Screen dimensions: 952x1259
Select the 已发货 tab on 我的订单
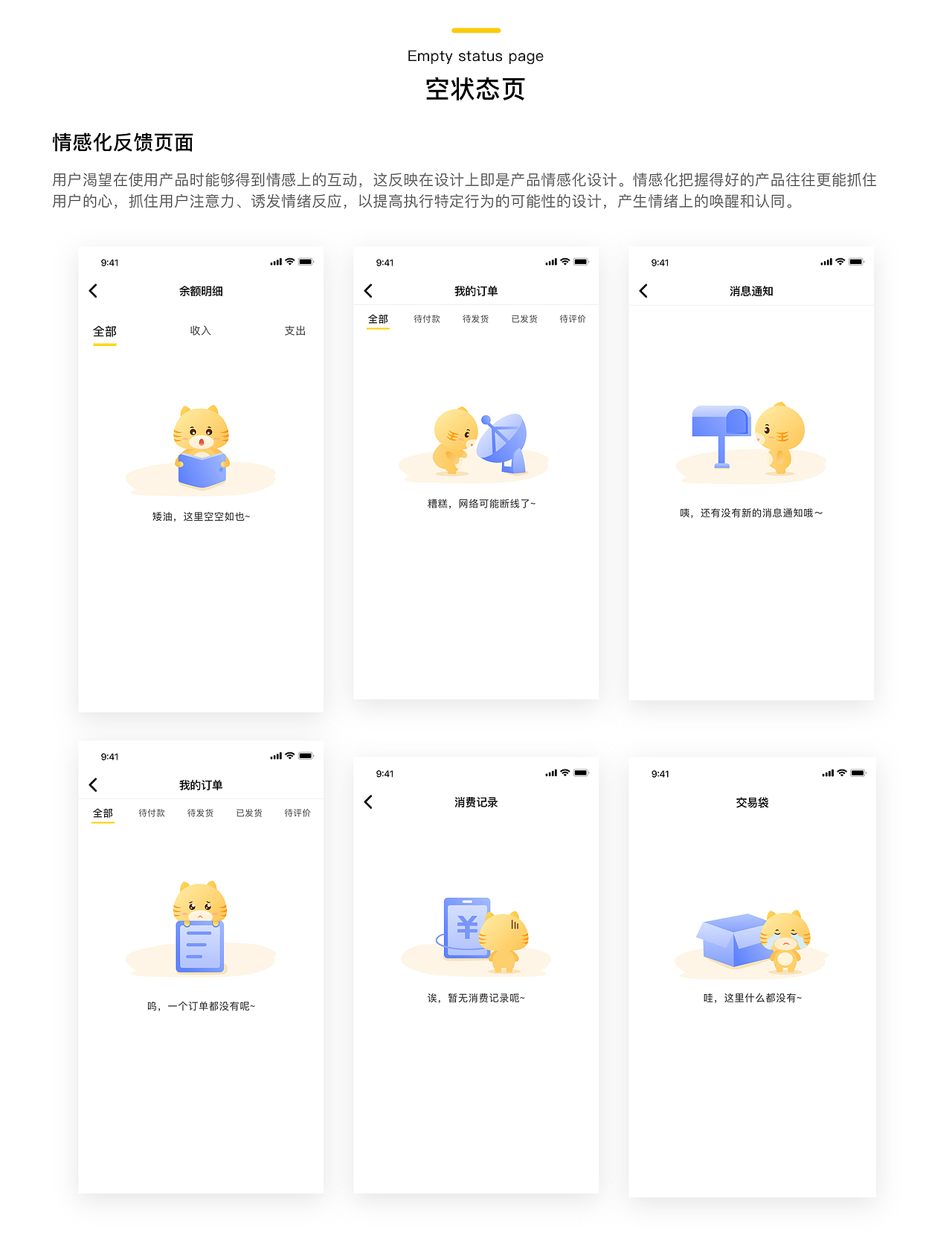pyautogui.click(x=523, y=318)
